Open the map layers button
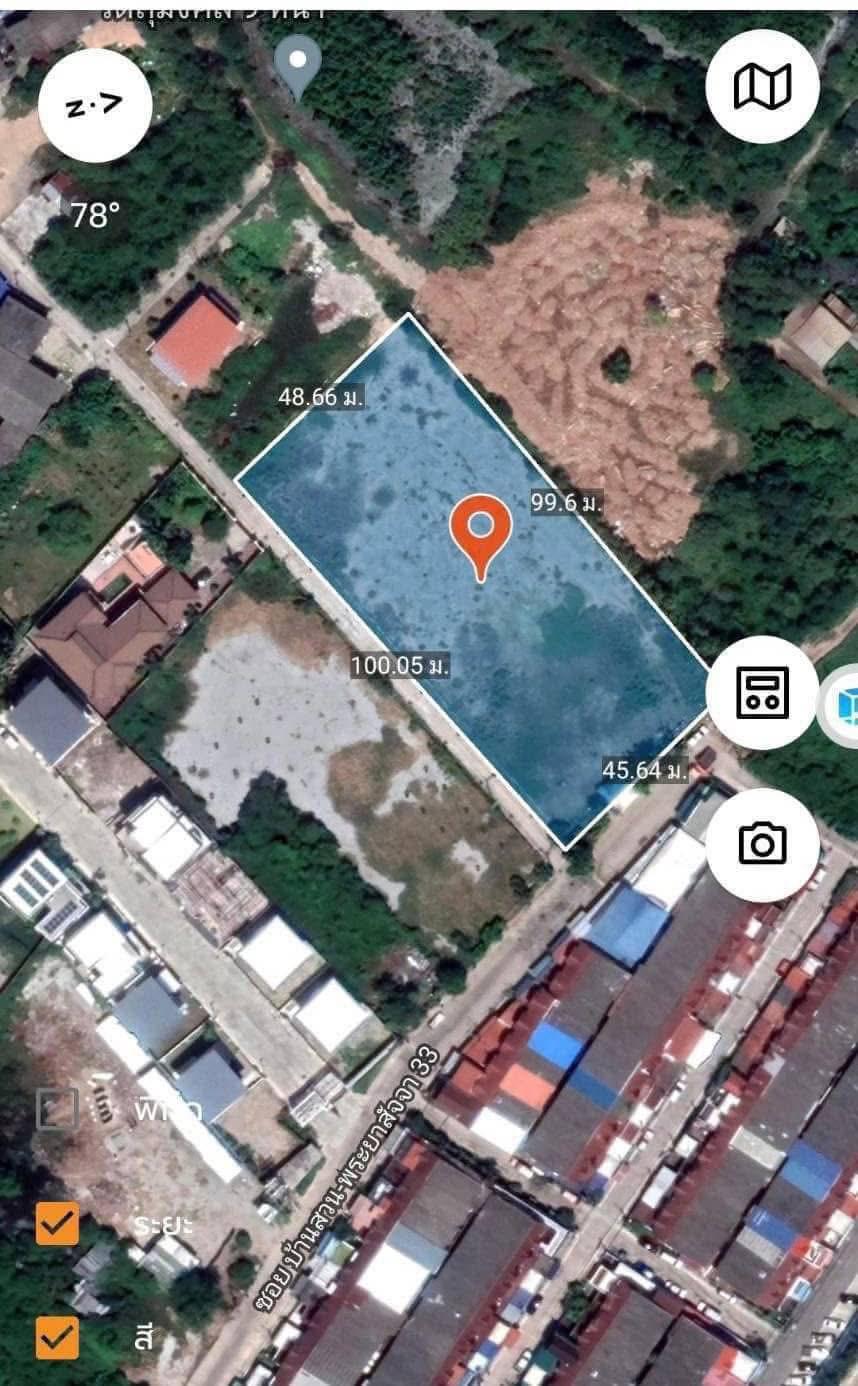Image resolution: width=858 pixels, height=1386 pixels. (762, 86)
